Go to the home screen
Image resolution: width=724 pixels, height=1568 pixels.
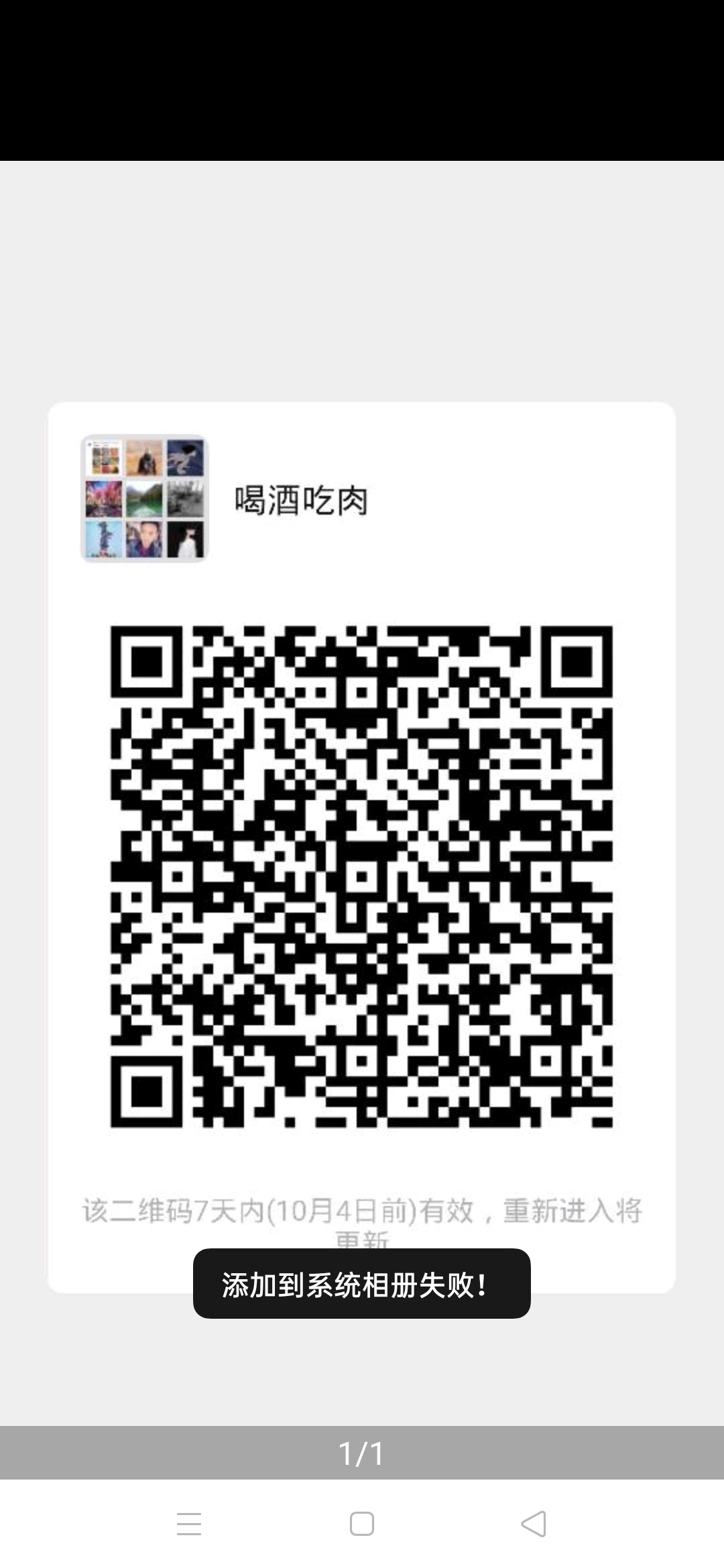(x=362, y=1524)
